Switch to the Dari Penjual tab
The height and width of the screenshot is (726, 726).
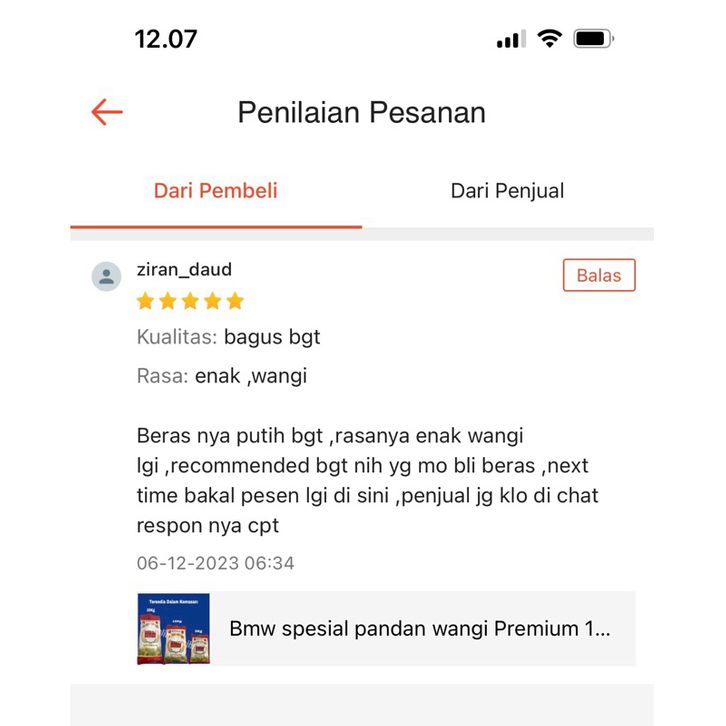507,191
